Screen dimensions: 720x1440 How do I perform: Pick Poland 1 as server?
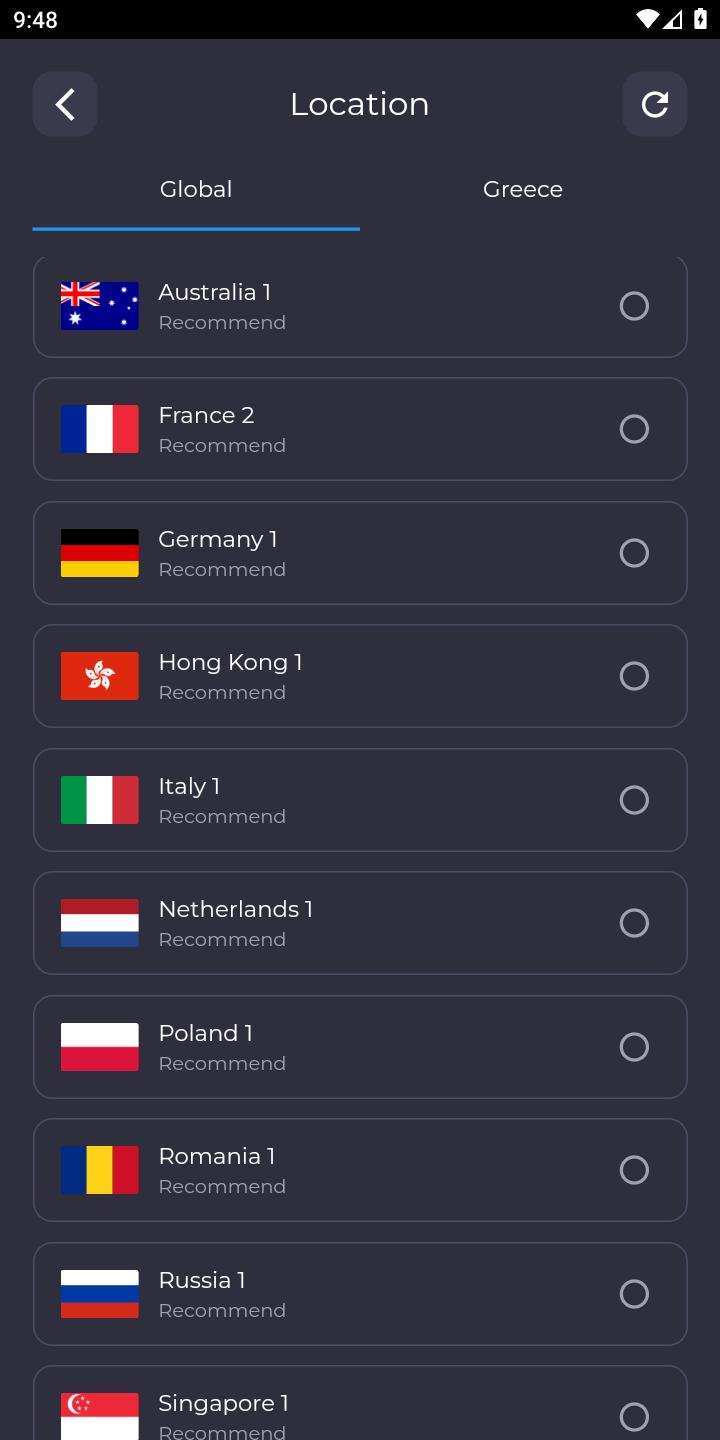[x=360, y=1047]
